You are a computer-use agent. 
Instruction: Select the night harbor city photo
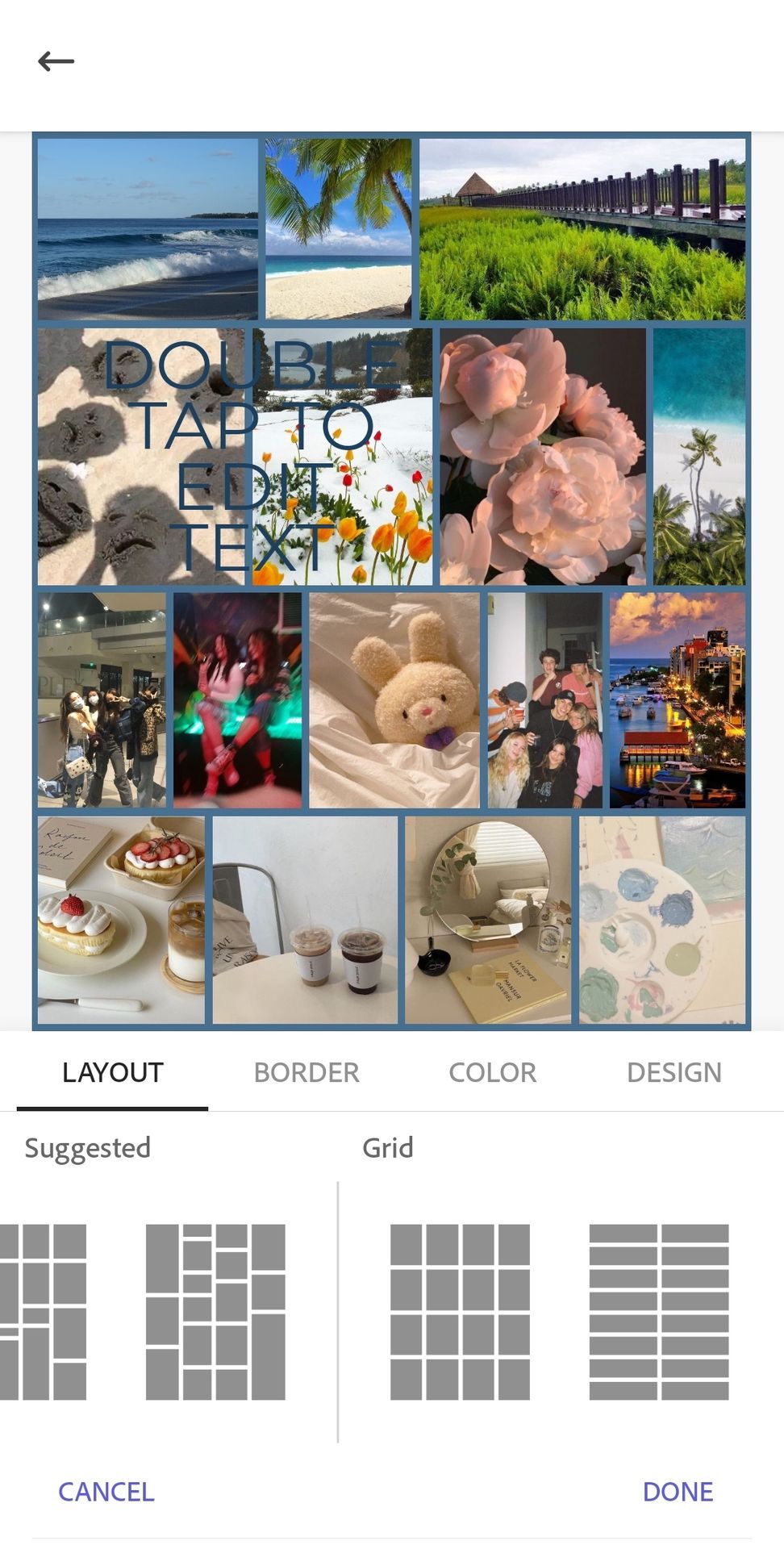[x=677, y=700]
